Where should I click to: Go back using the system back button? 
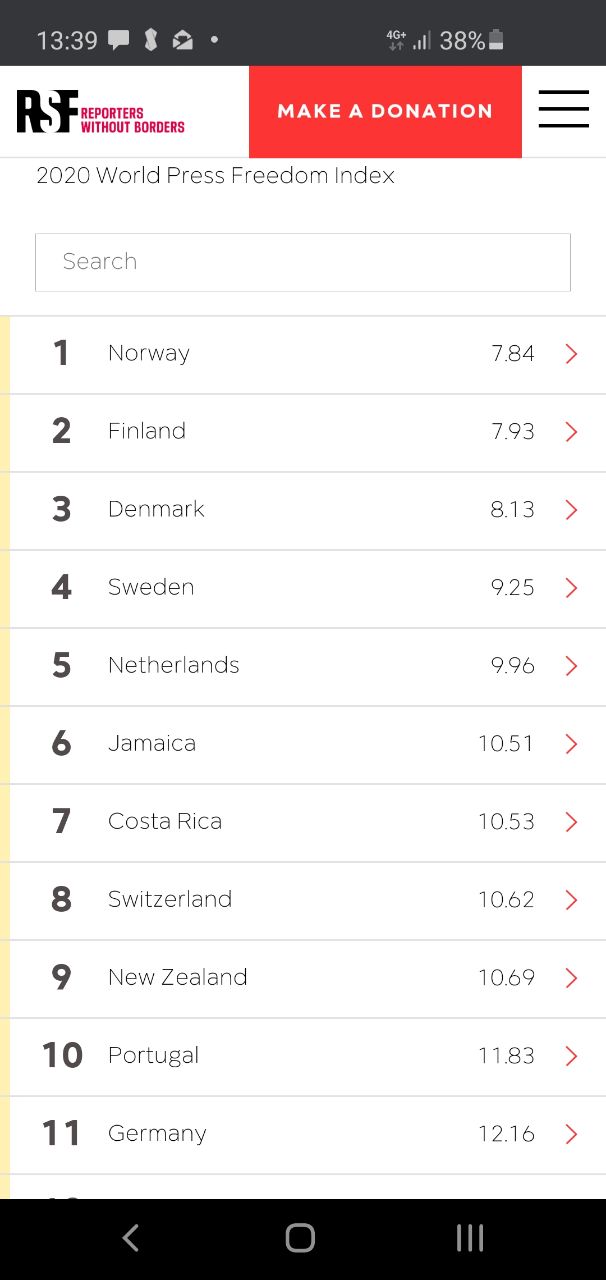click(130, 1238)
